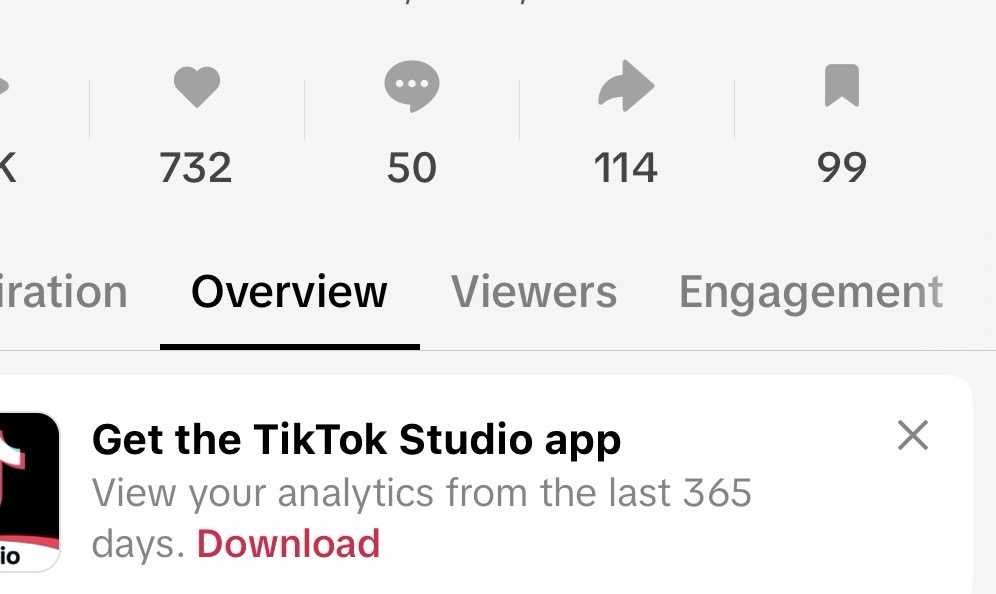Open the partially visible tab before Overview
Image resolution: width=996 pixels, height=594 pixels.
pyautogui.click(x=62, y=293)
